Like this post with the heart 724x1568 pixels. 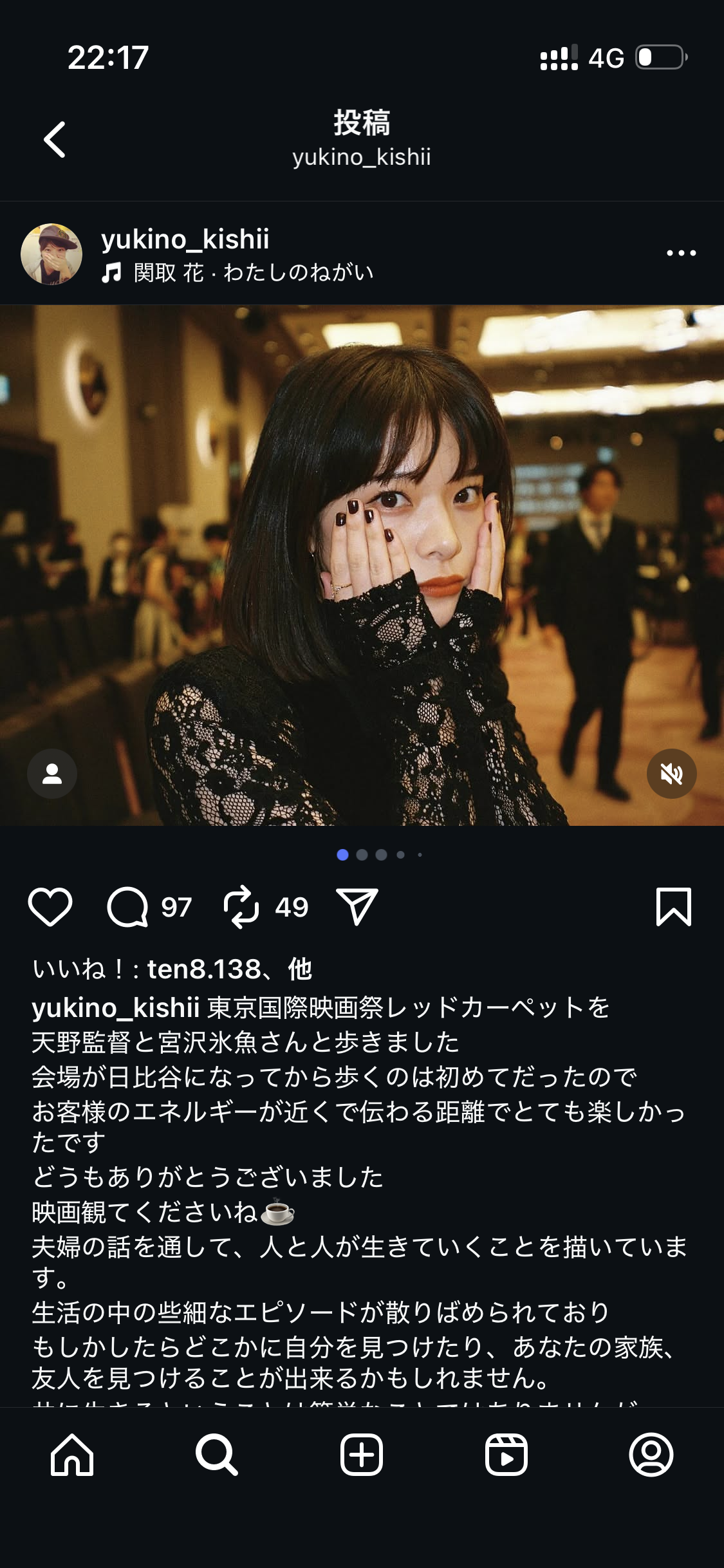pyautogui.click(x=50, y=907)
